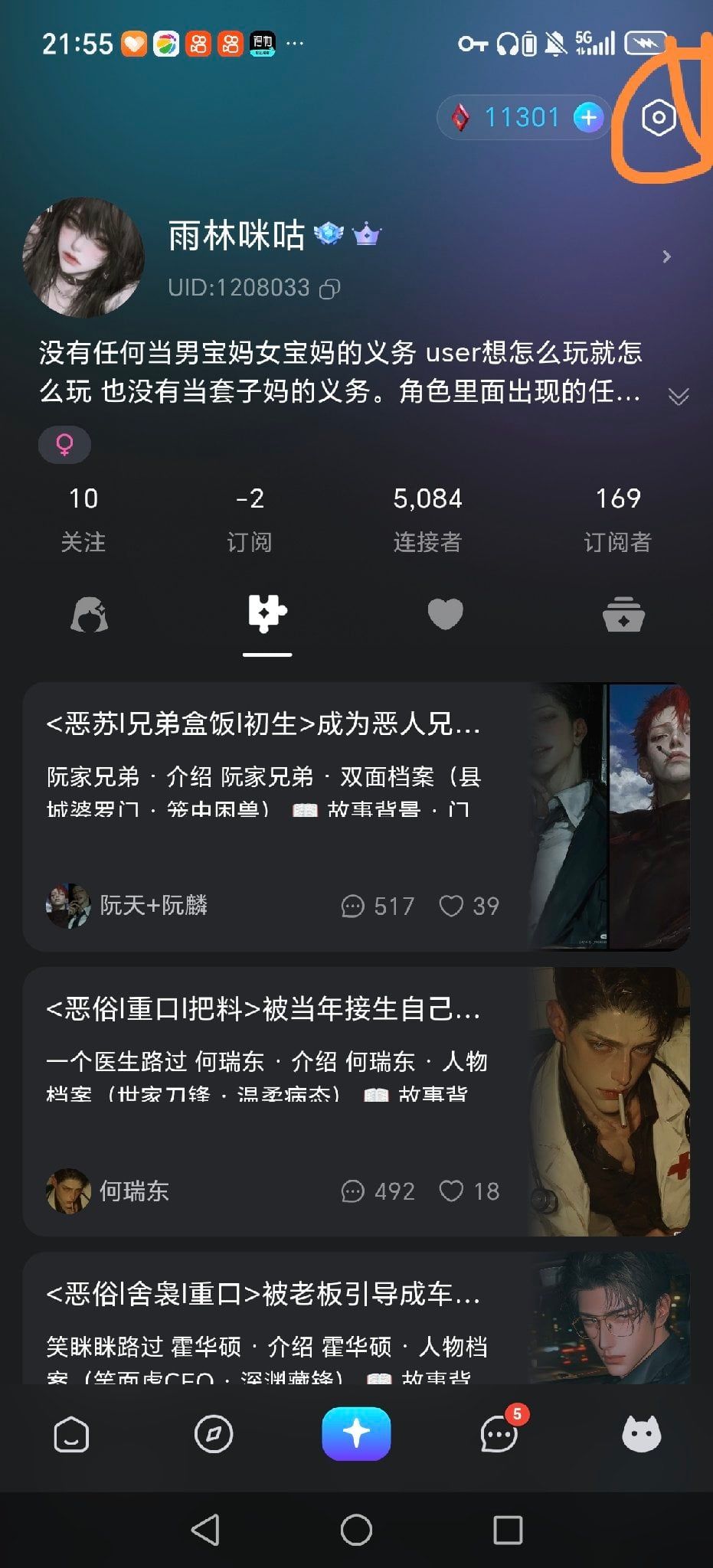This screenshot has height=1568, width=713.
Task: Copy the UID 1208033
Action: click(x=329, y=289)
